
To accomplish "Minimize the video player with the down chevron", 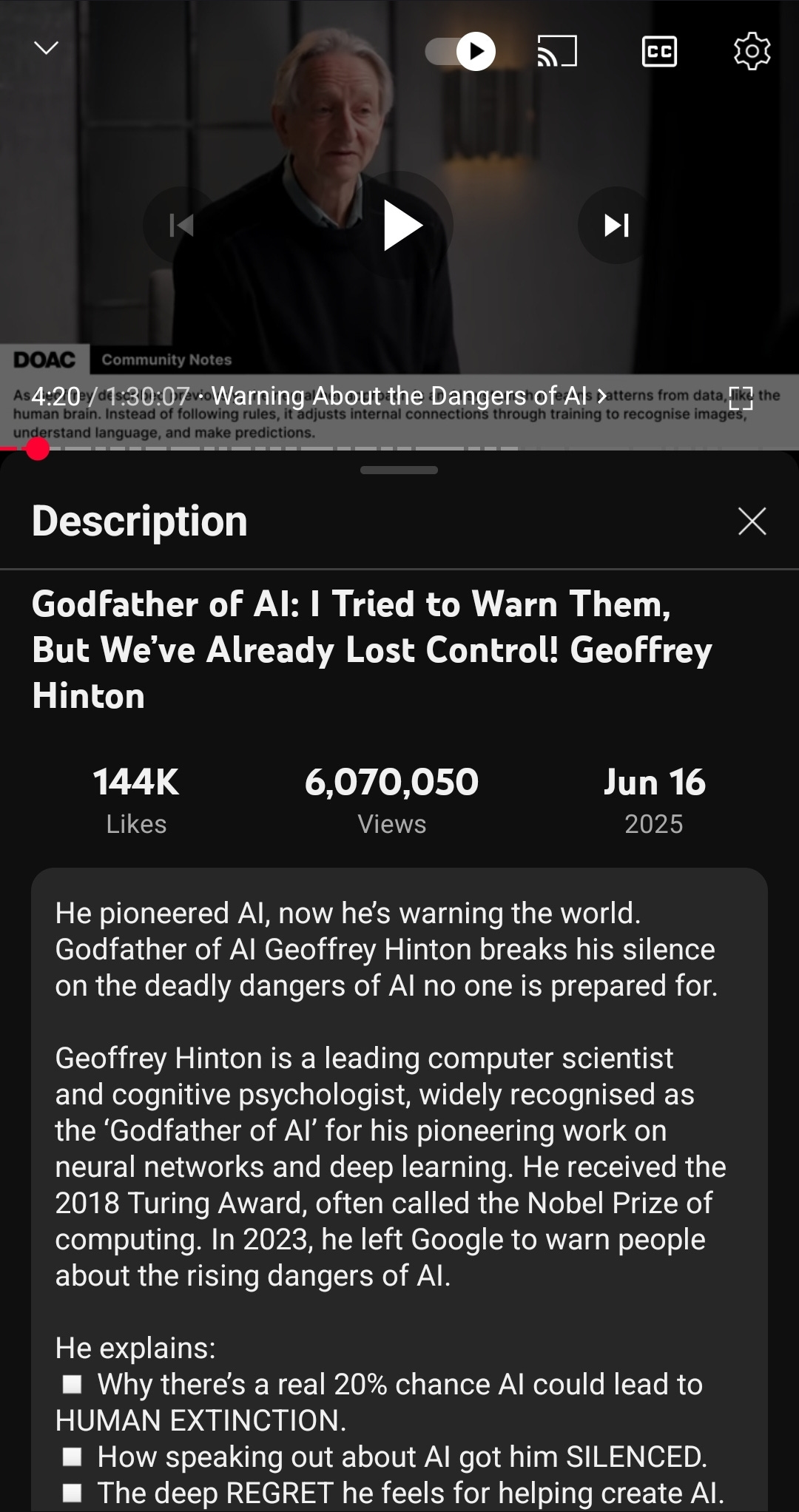I will click(47, 49).
